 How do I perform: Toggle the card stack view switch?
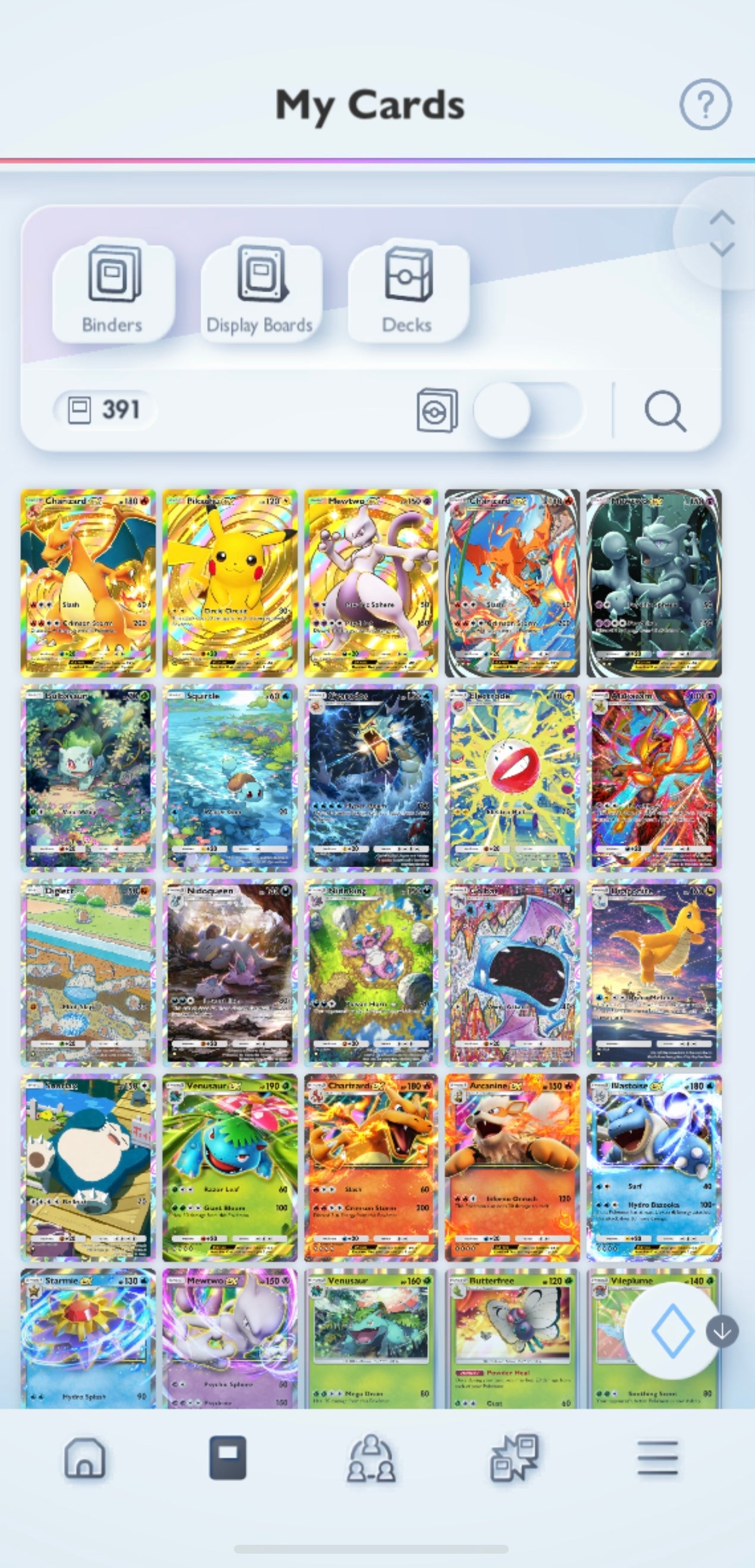[527, 410]
